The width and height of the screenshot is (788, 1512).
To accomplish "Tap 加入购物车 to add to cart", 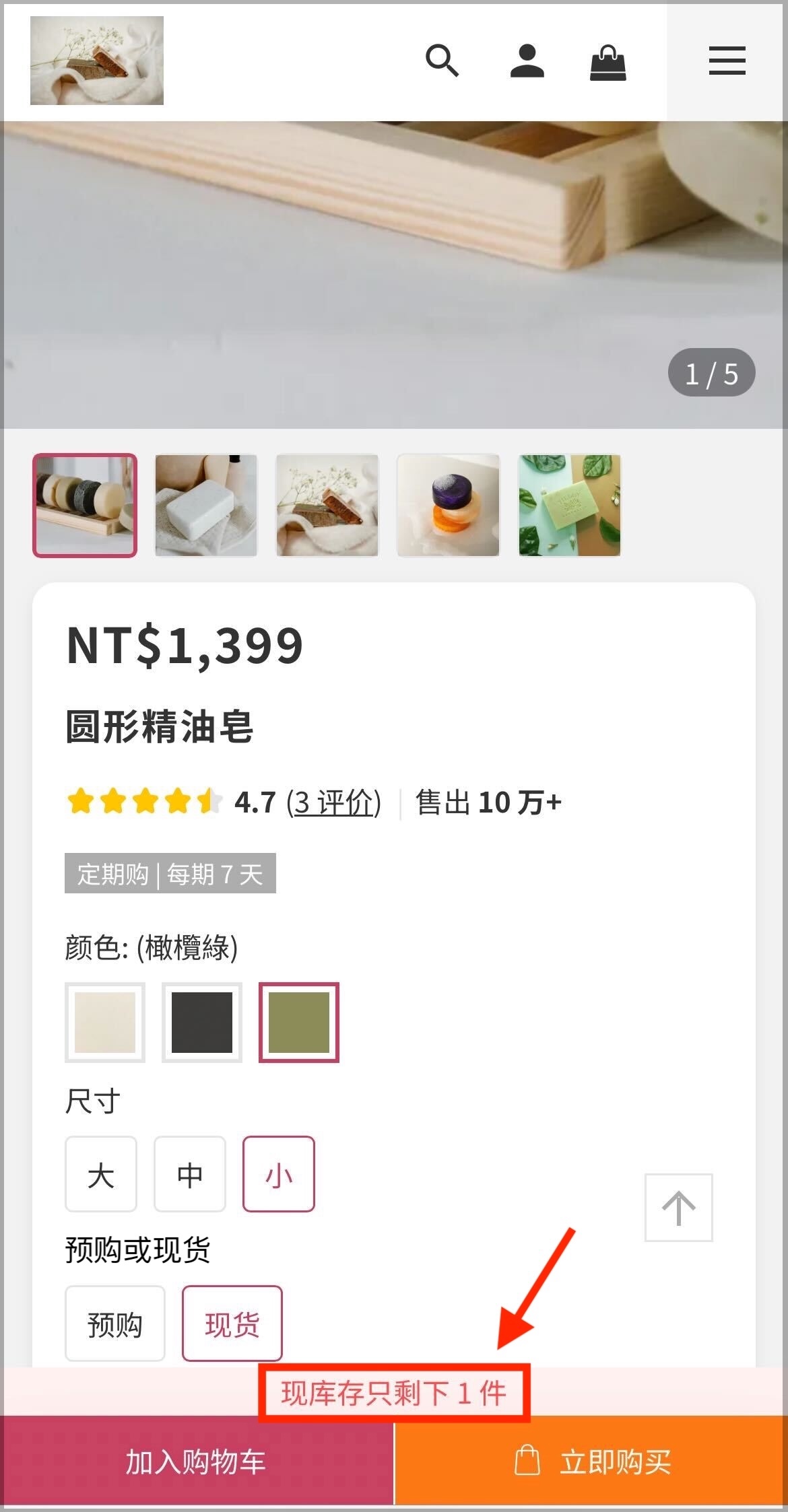I will click(197, 1463).
